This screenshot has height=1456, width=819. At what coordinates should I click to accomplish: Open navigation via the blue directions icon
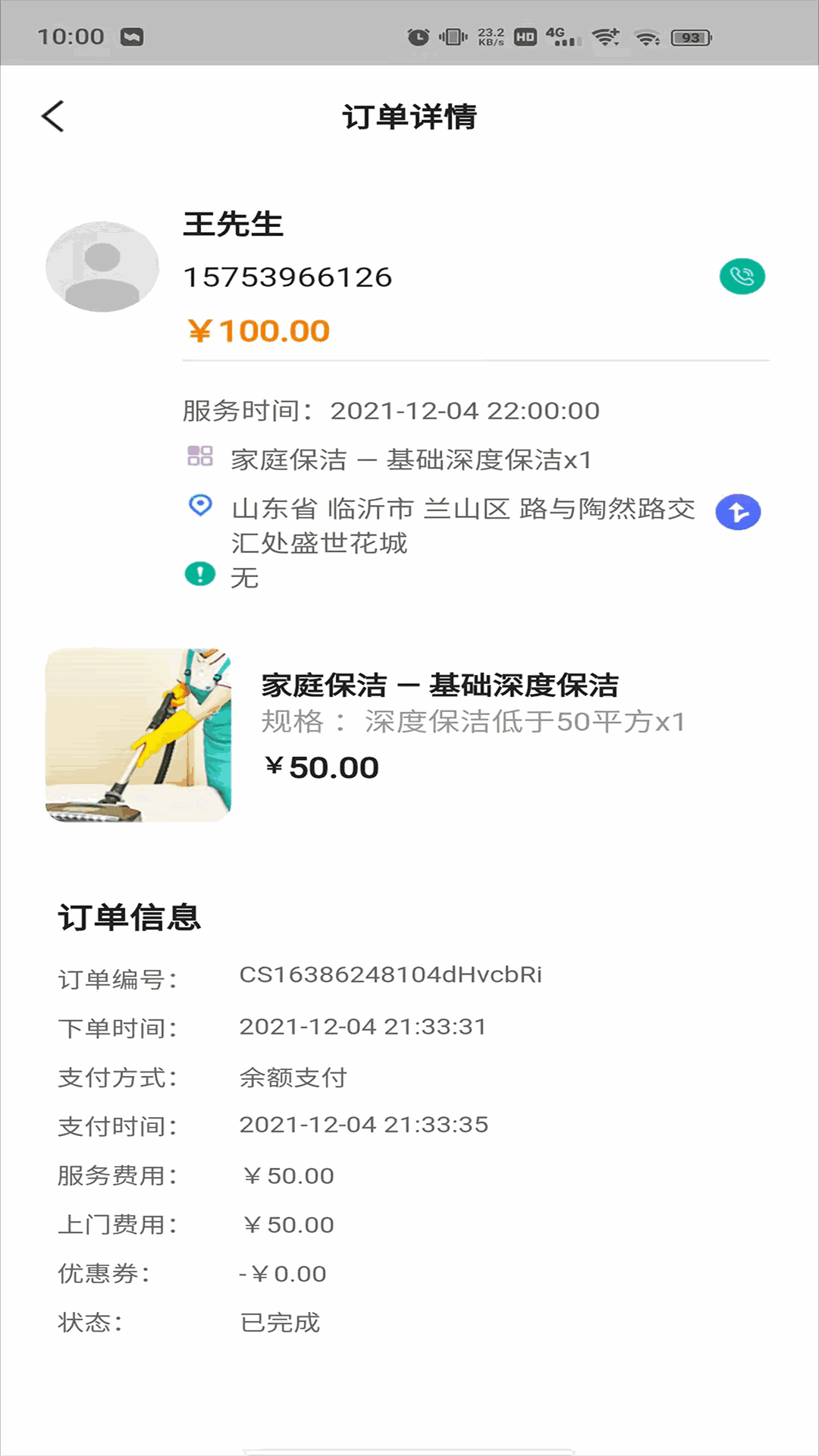tap(737, 513)
